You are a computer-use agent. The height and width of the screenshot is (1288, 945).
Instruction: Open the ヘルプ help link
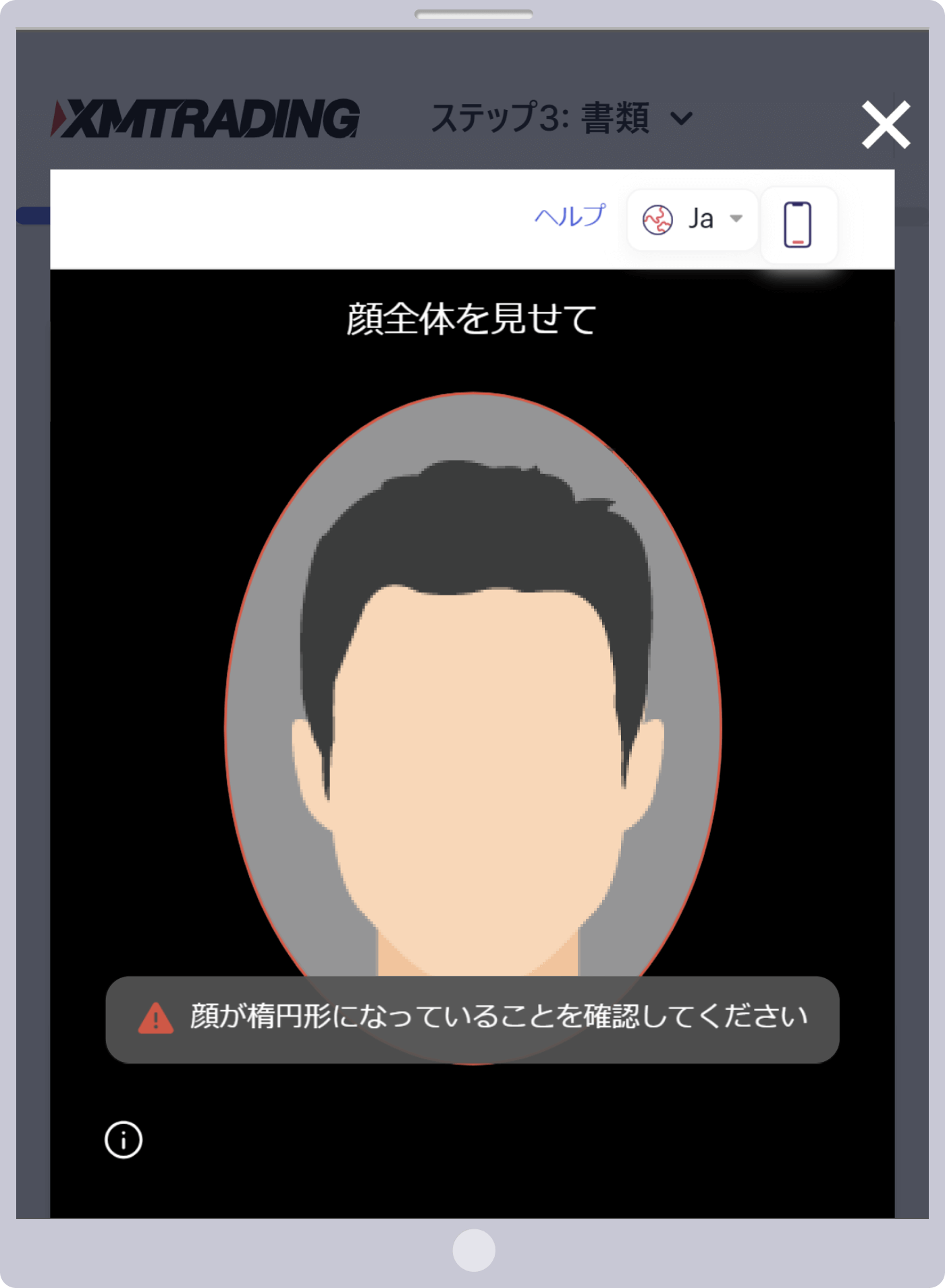[x=570, y=217]
